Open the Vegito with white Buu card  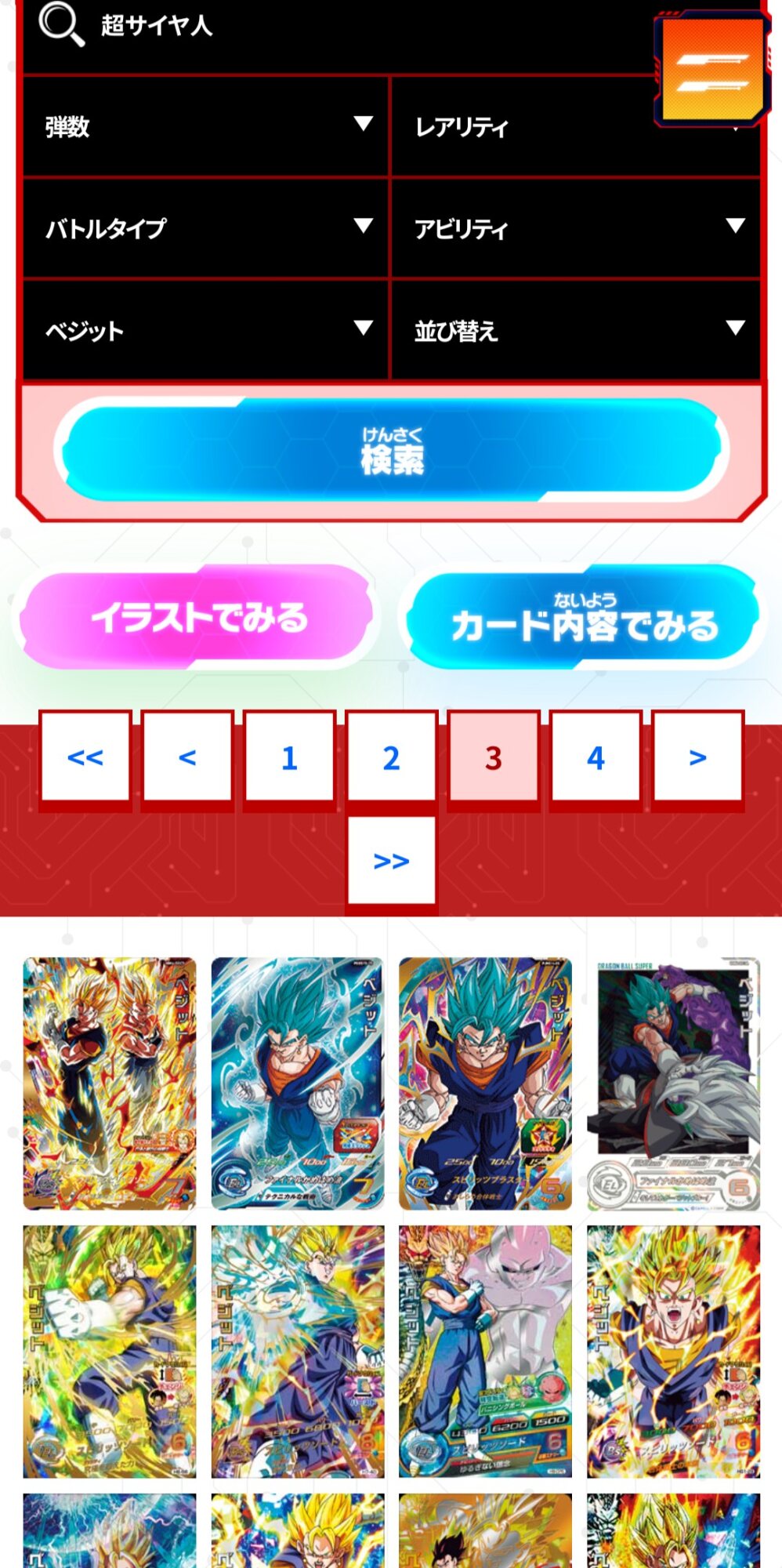click(x=485, y=1352)
